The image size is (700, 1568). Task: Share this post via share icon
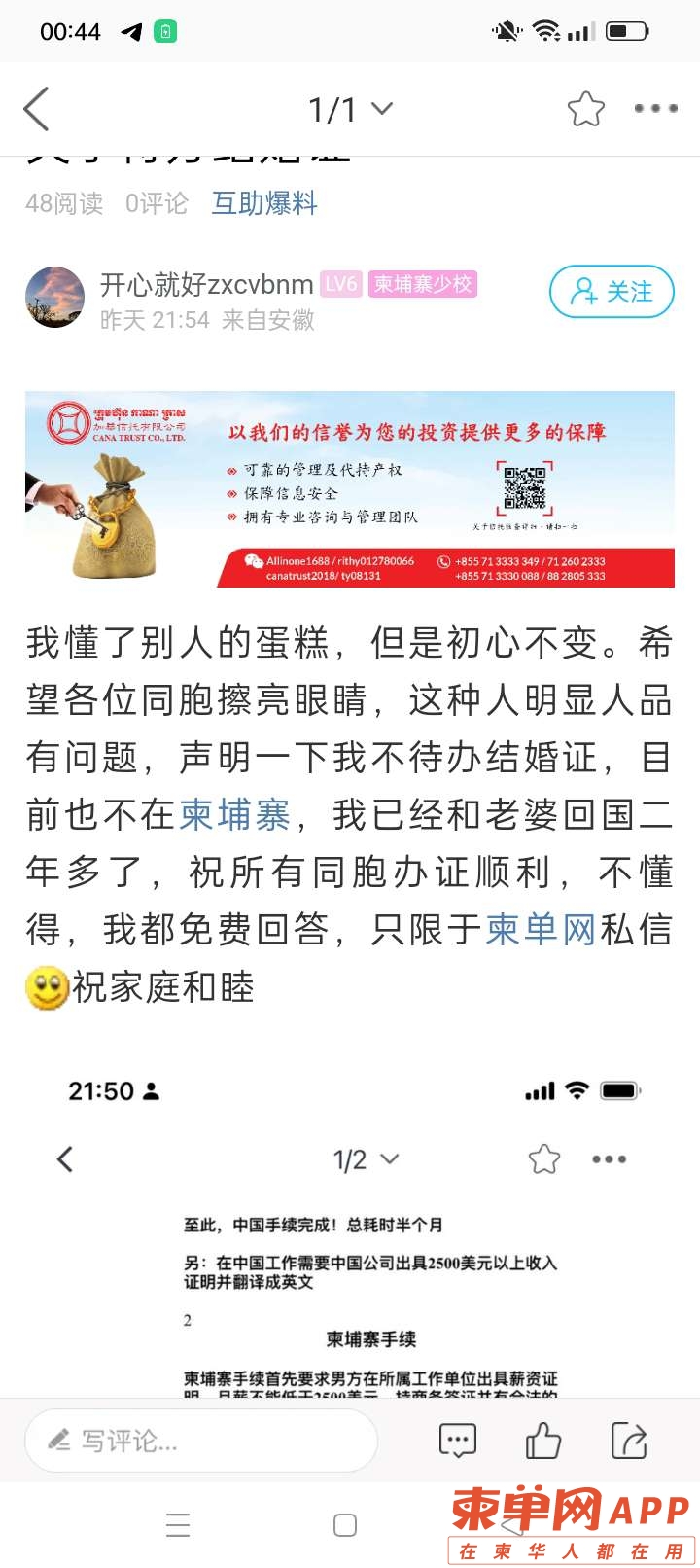click(629, 1441)
